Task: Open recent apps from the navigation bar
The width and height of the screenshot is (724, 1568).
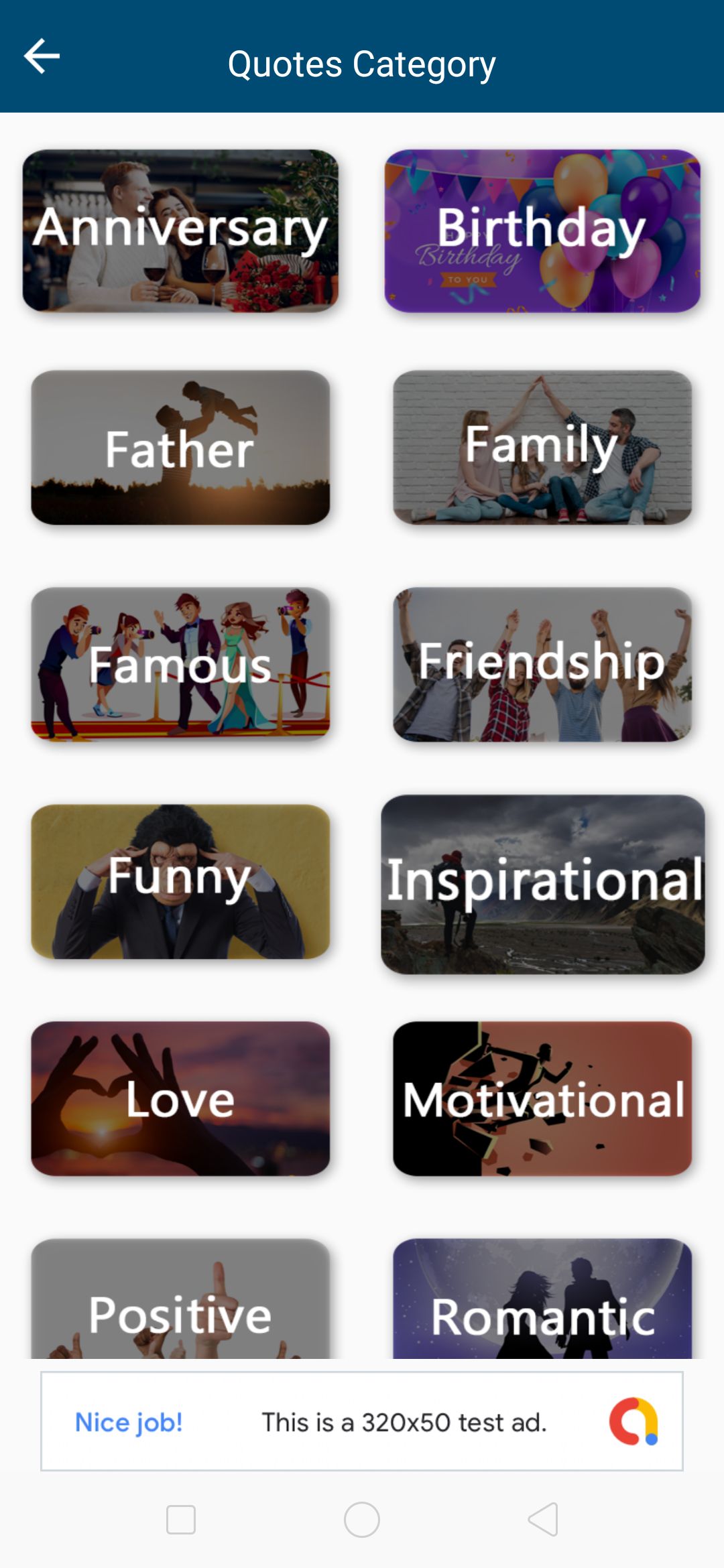Action: pyautogui.click(x=181, y=1520)
